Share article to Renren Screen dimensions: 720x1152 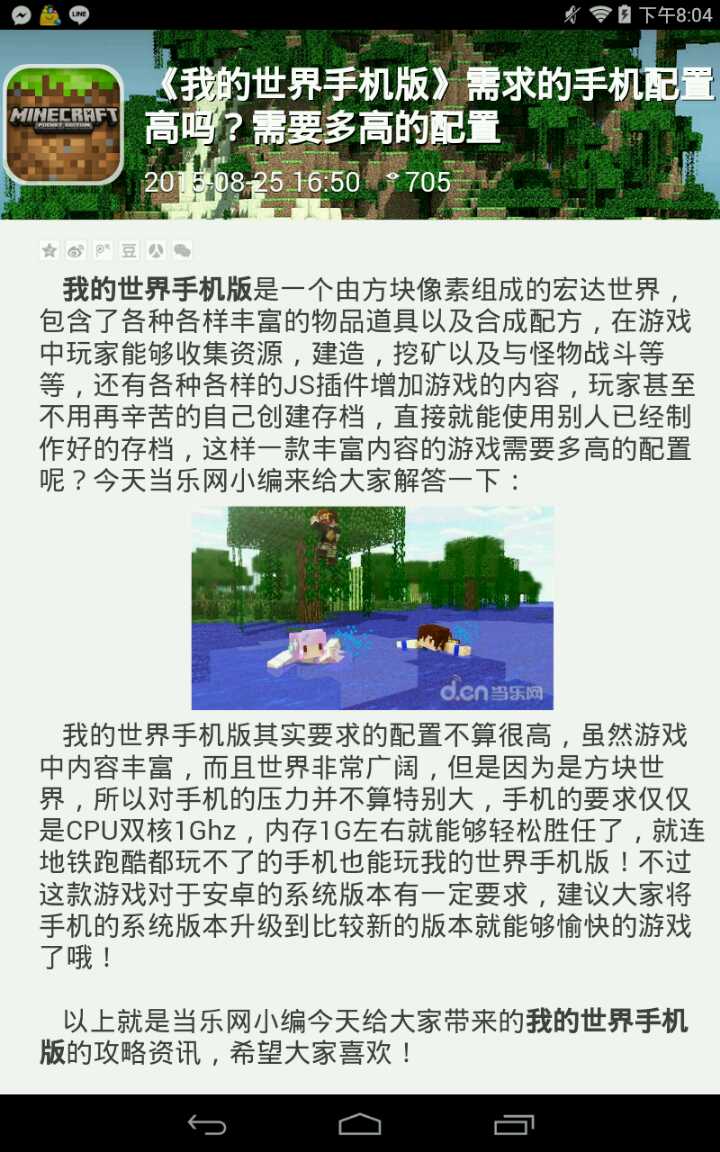155,250
